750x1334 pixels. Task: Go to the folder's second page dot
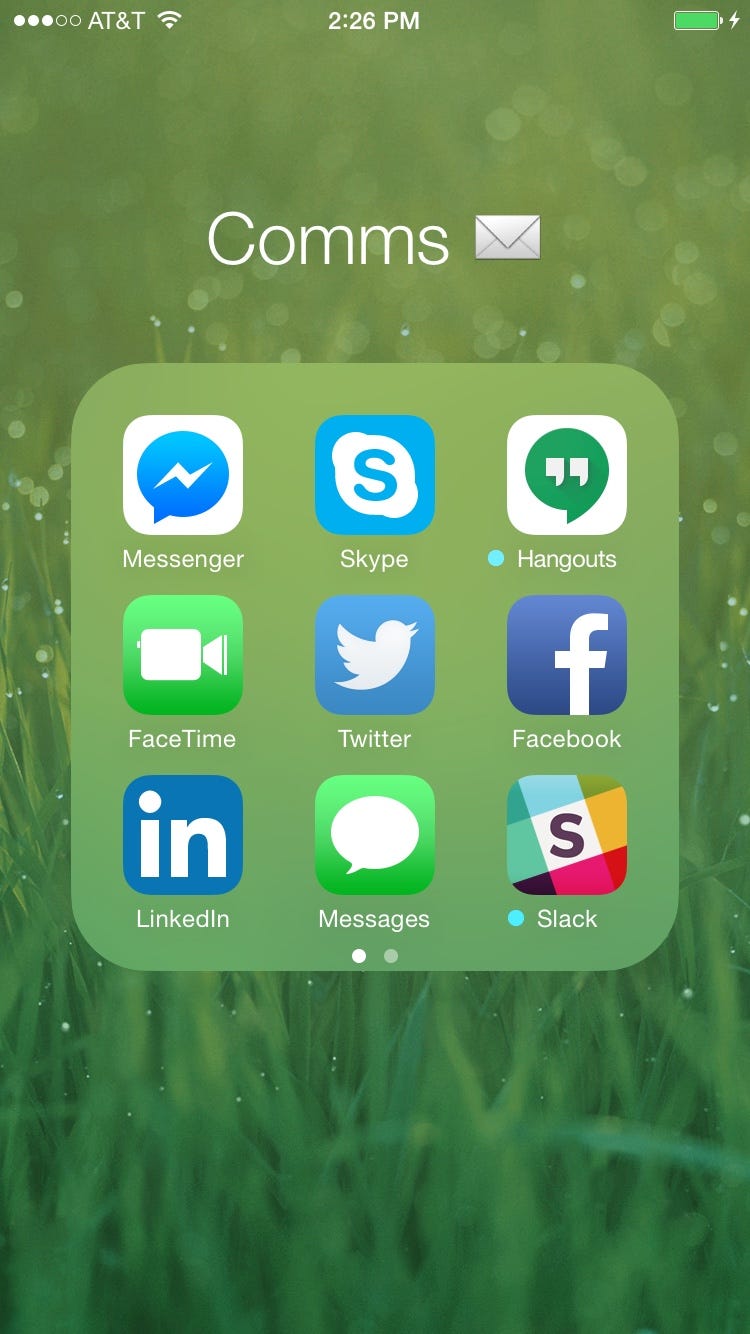(391, 956)
